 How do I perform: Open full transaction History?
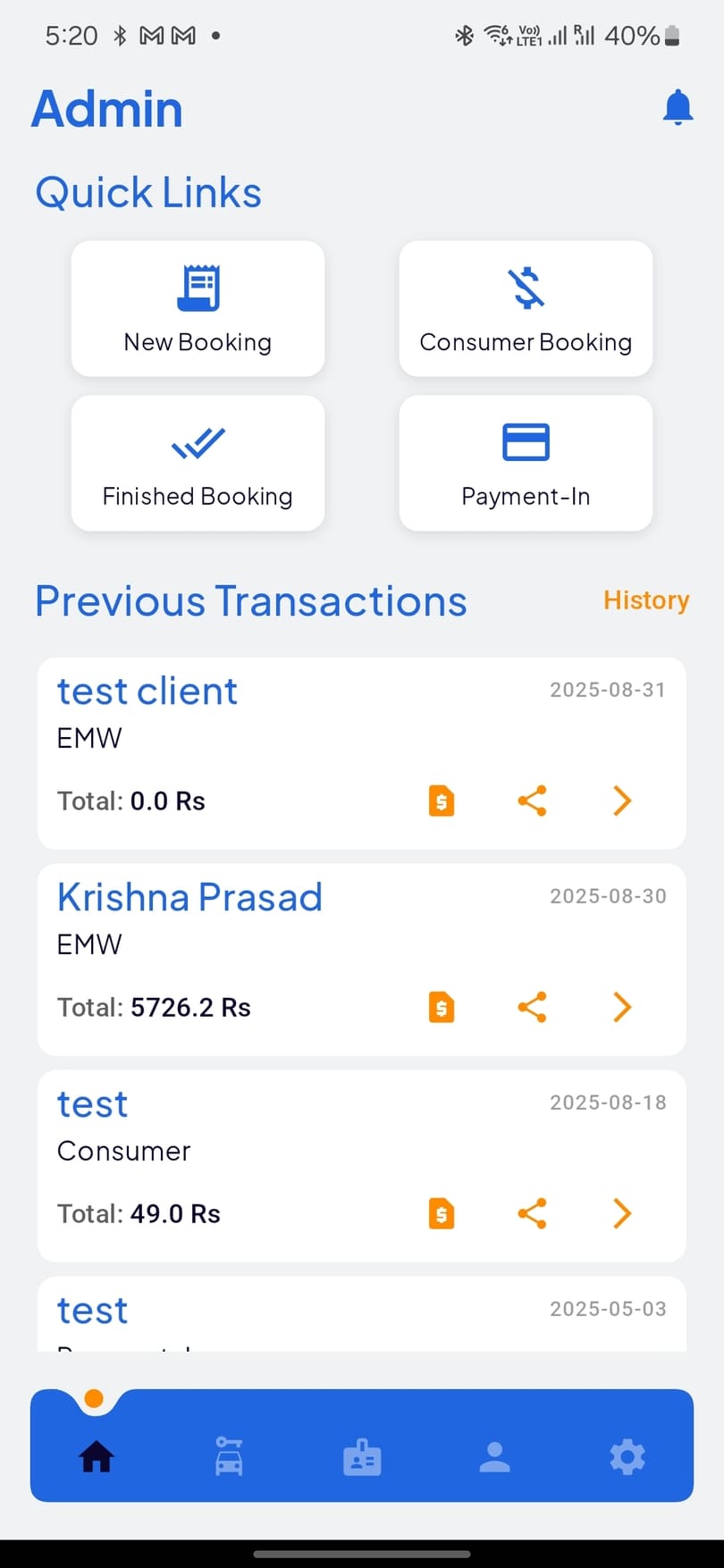pos(645,600)
